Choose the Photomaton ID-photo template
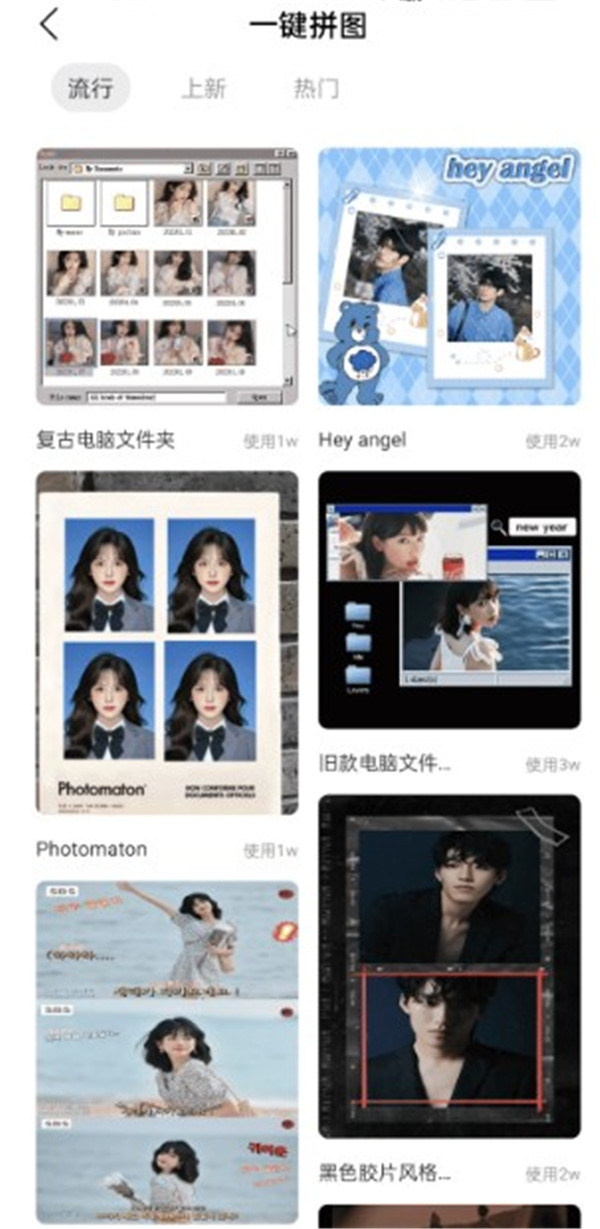 167,642
